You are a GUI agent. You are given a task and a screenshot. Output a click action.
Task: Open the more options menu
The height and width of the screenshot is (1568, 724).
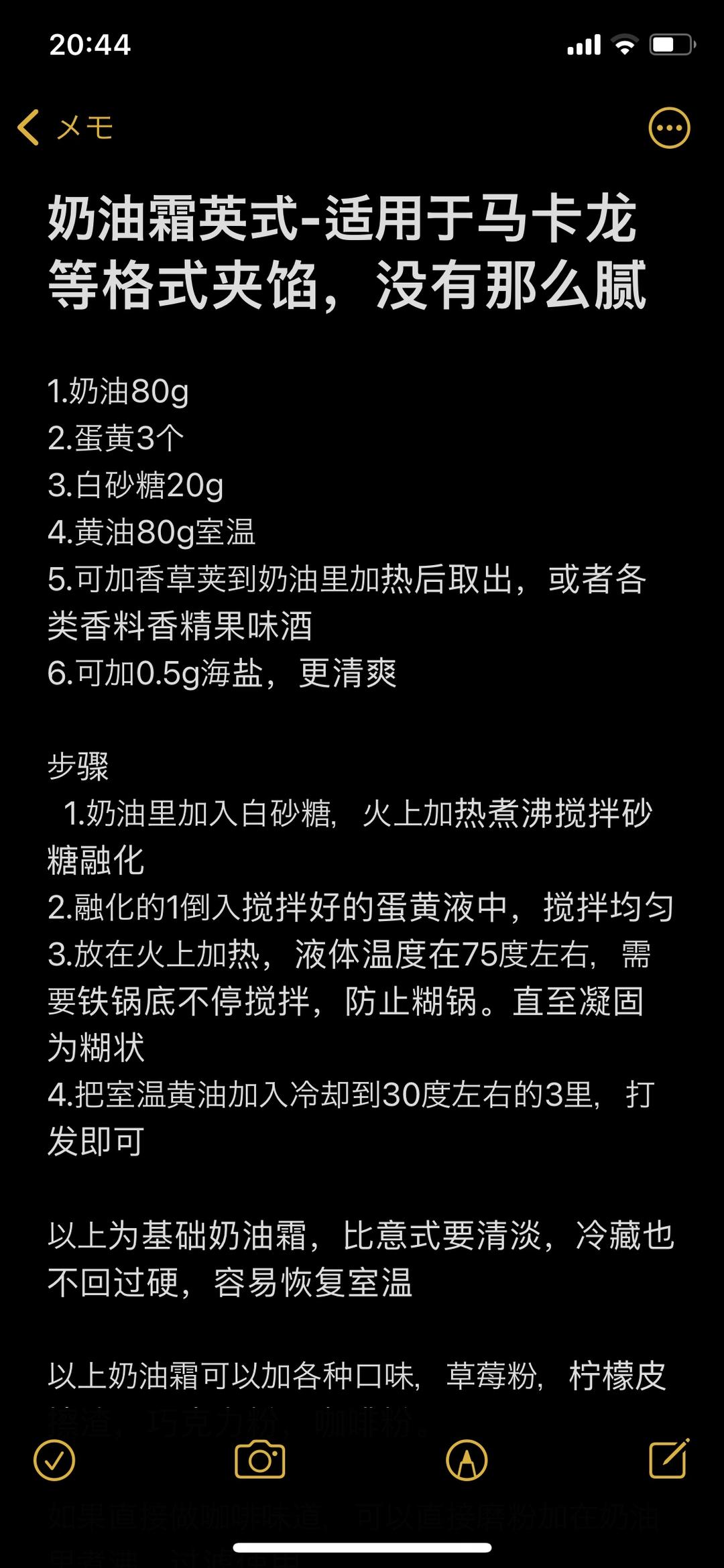coord(669,127)
